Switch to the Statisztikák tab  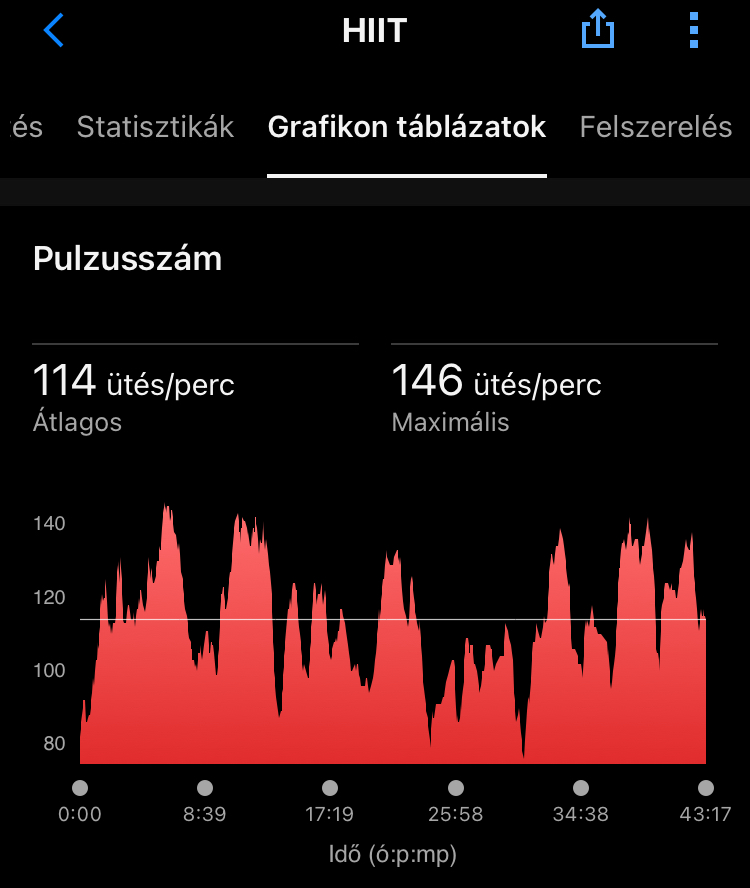click(x=155, y=127)
